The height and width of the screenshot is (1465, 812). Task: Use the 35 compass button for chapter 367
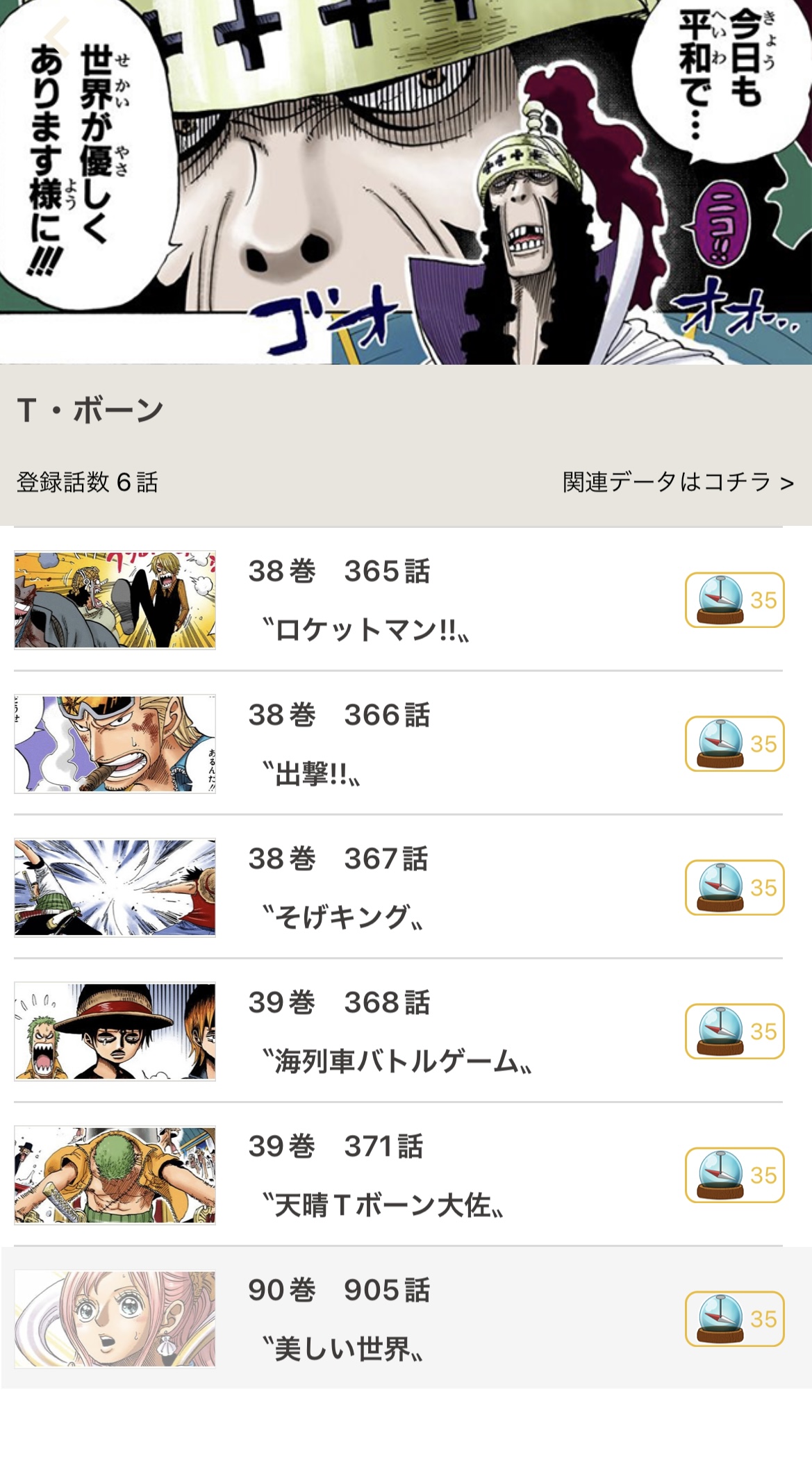point(734,888)
